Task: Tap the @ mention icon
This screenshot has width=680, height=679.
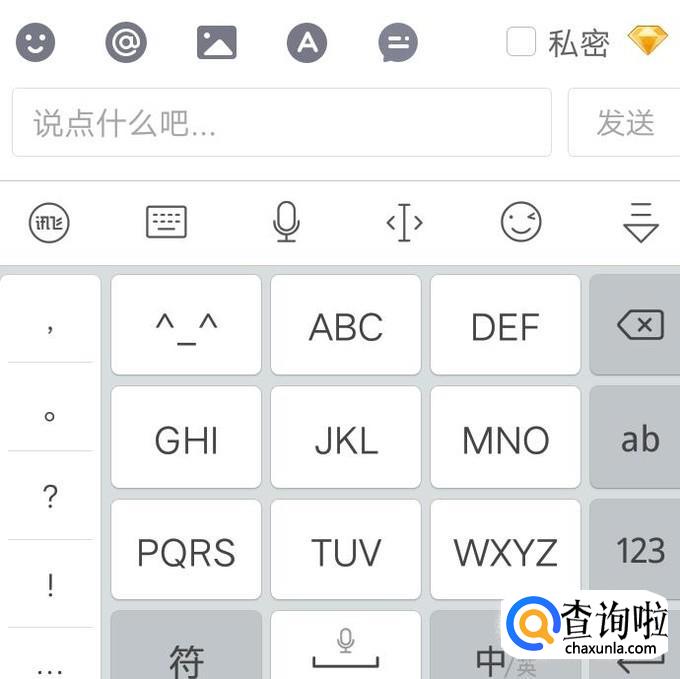Action: 126,43
